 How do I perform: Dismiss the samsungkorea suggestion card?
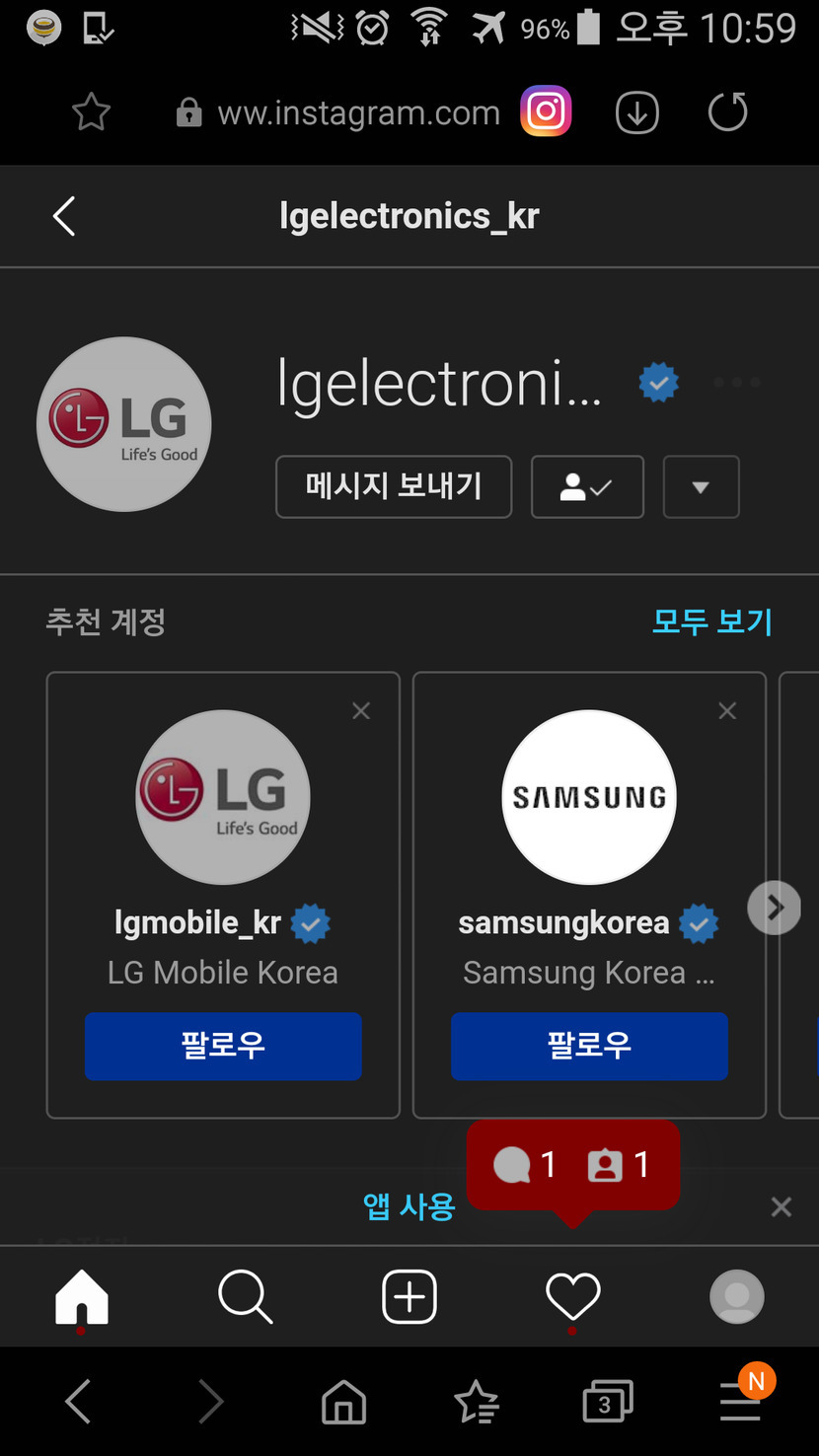click(x=727, y=711)
